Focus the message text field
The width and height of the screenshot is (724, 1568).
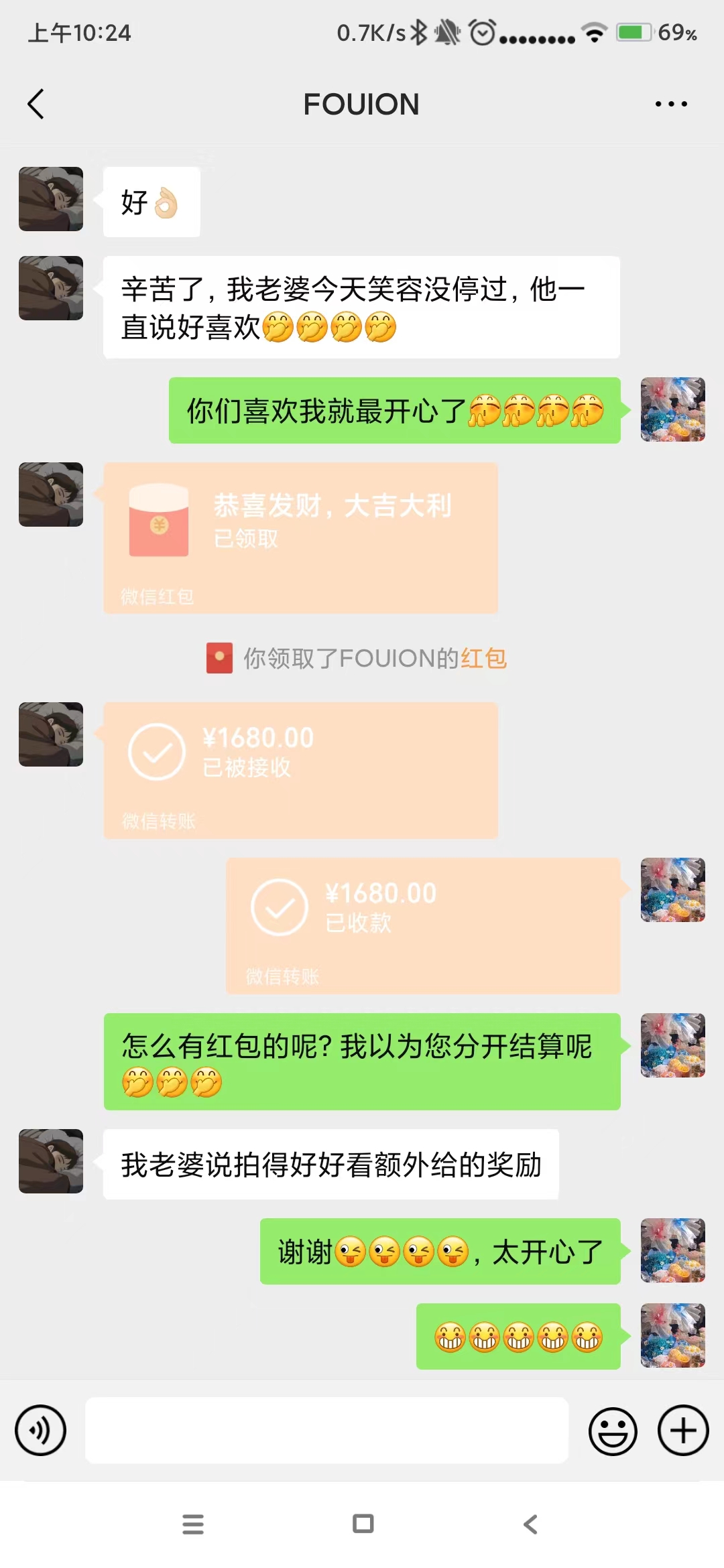pos(326,1430)
